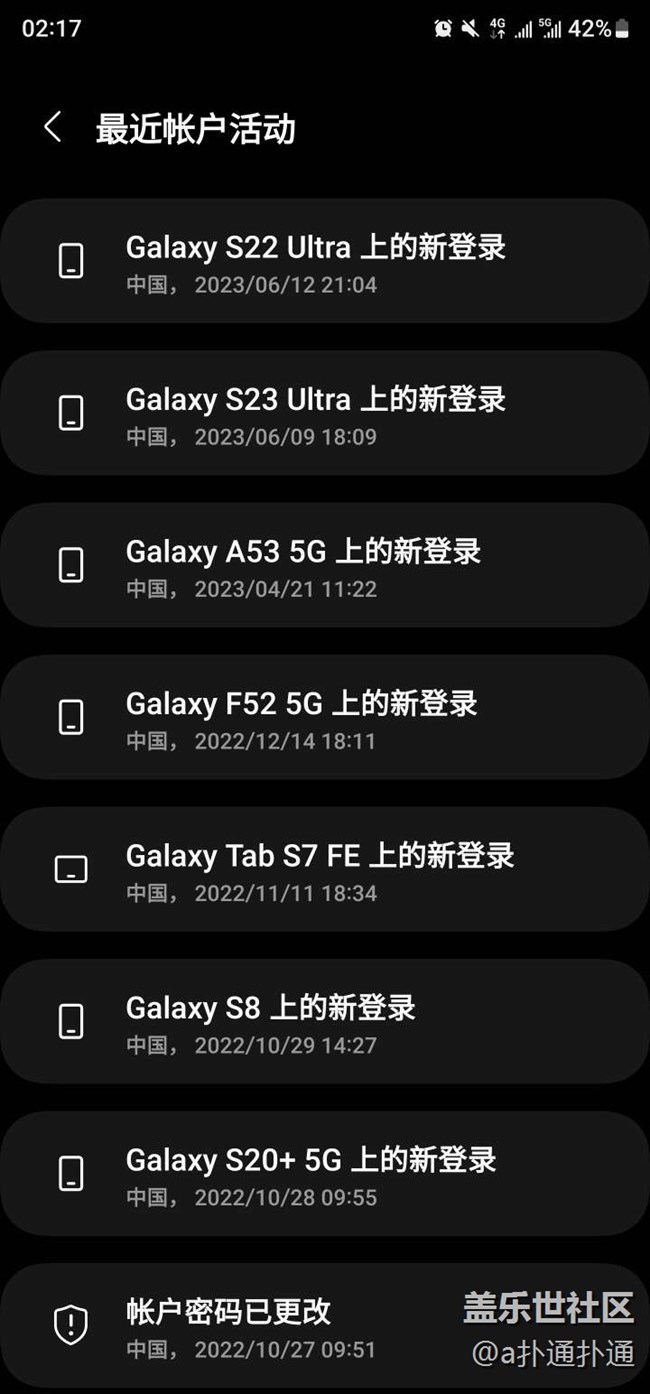Go back from 最近帐户活动
650x1394 pixels.
(x=53, y=128)
